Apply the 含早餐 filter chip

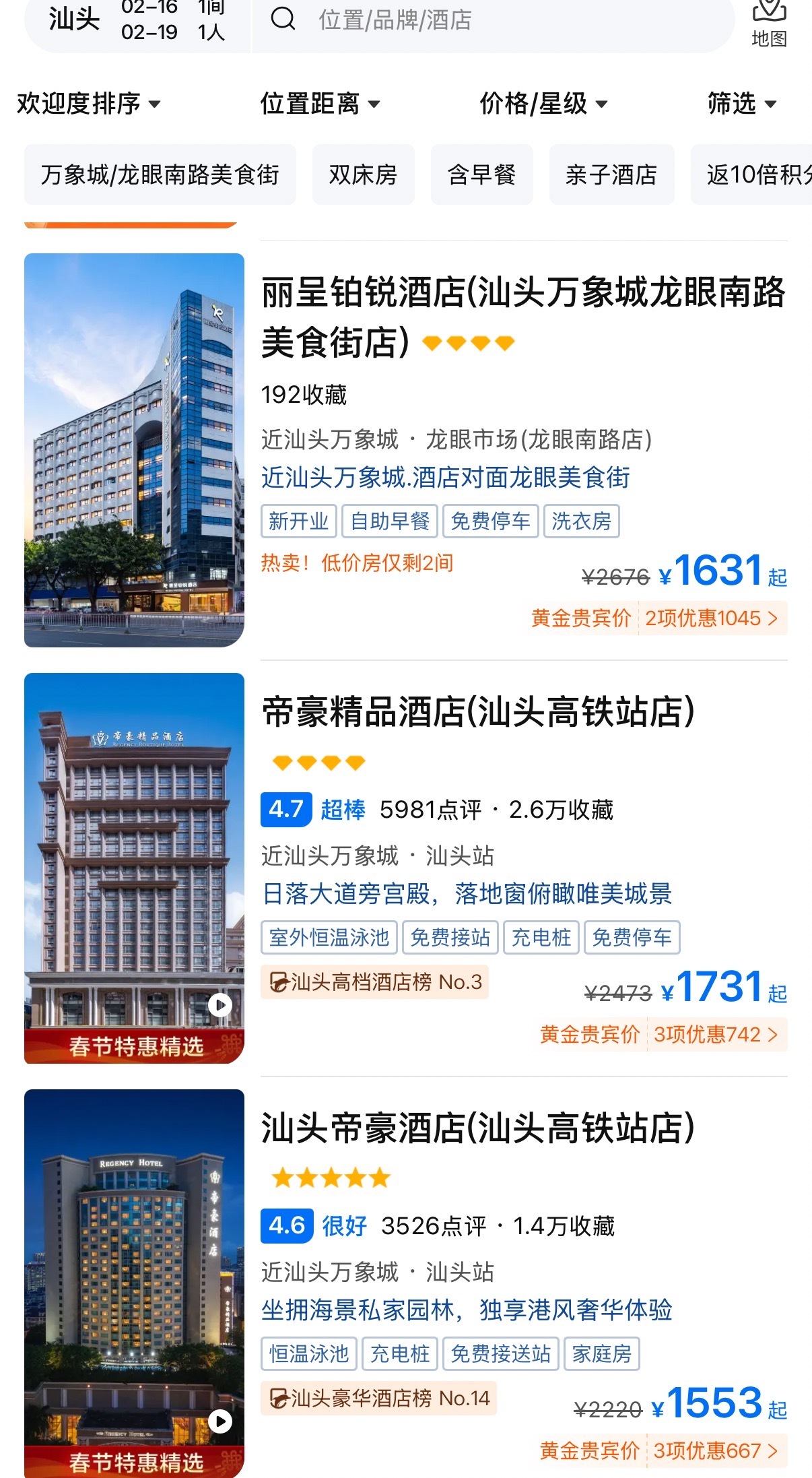point(481,174)
